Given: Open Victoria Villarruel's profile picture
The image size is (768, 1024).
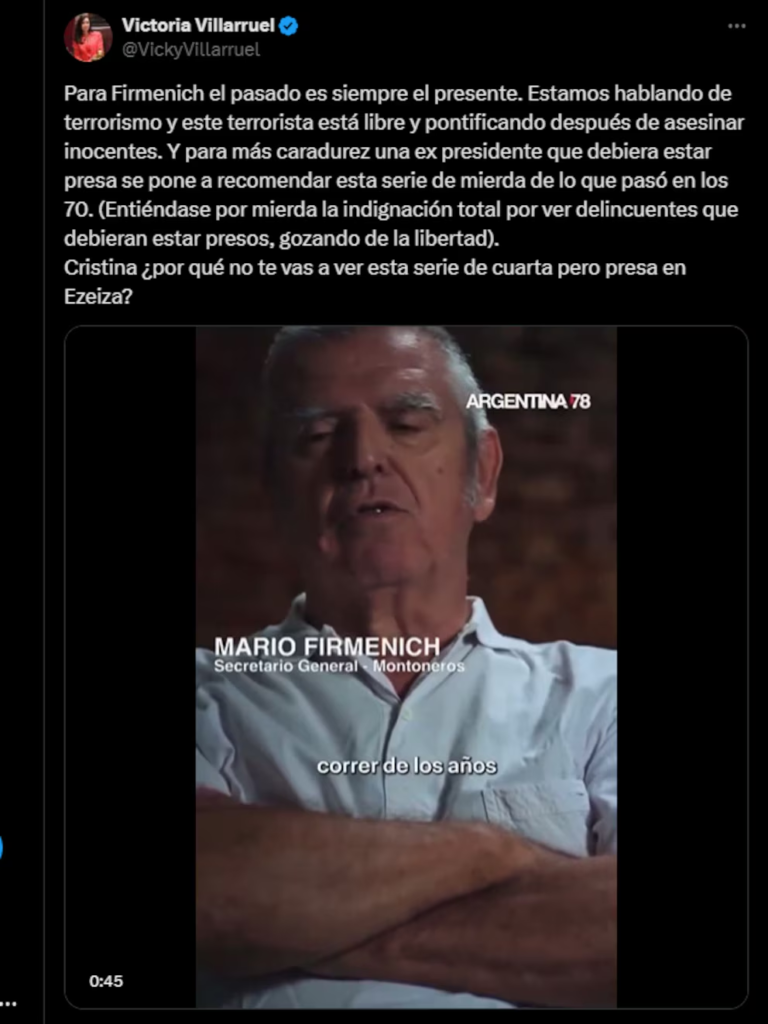Looking at the screenshot, I should (88, 38).
